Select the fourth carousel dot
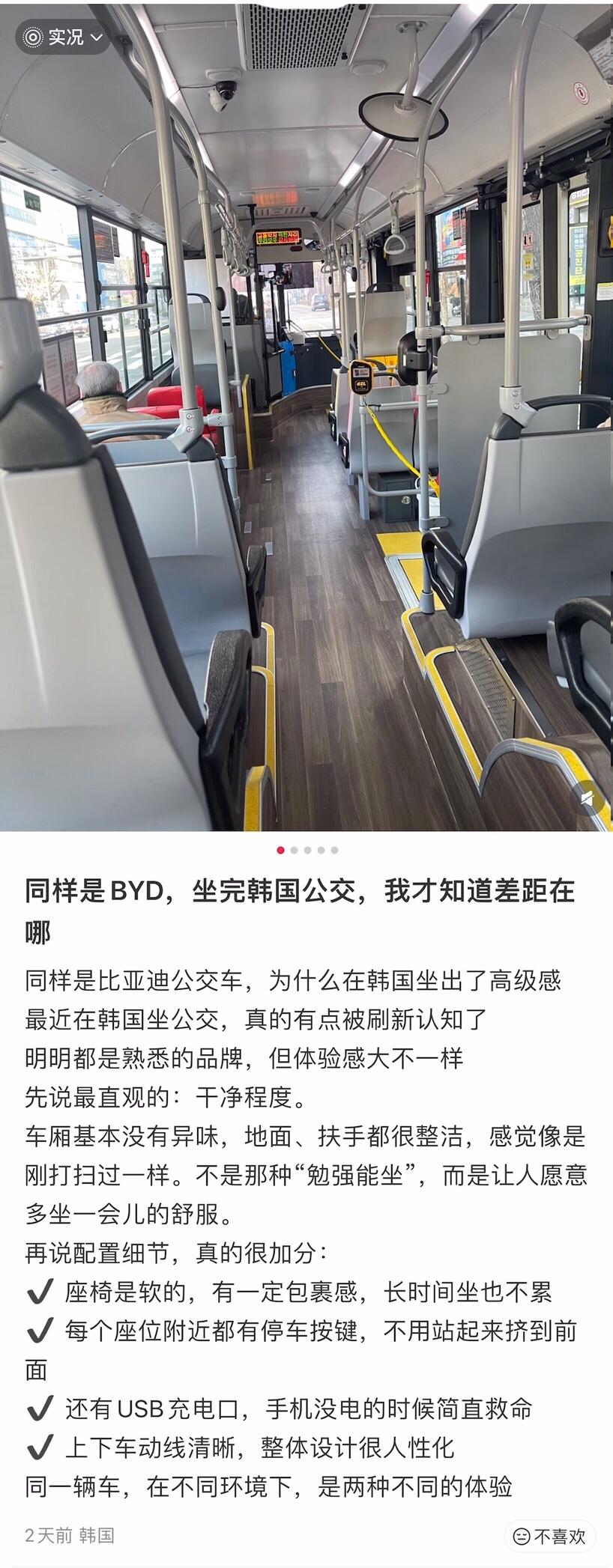613x1568 pixels. [321, 850]
